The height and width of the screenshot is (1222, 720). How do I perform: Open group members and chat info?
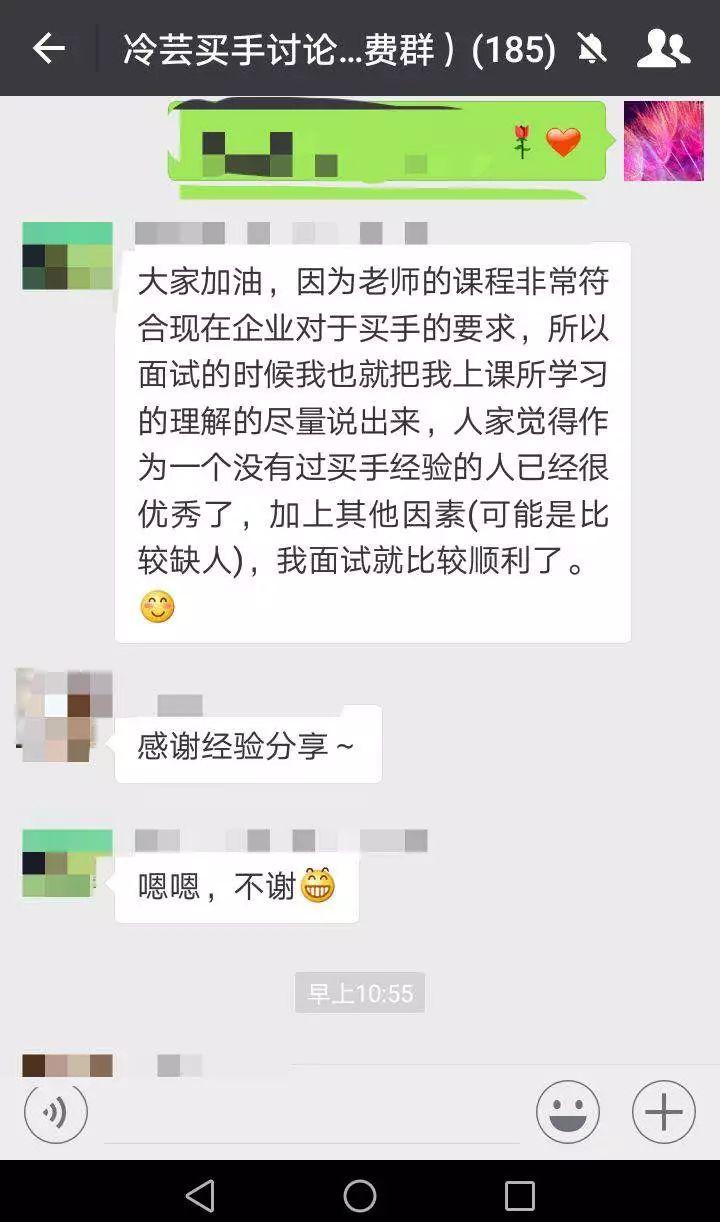pyautogui.click(x=663, y=48)
